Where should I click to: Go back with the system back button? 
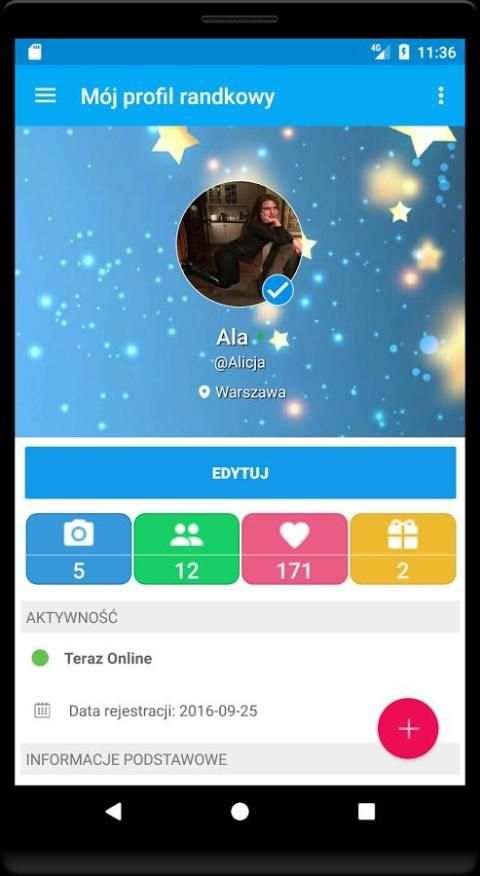coord(113,811)
